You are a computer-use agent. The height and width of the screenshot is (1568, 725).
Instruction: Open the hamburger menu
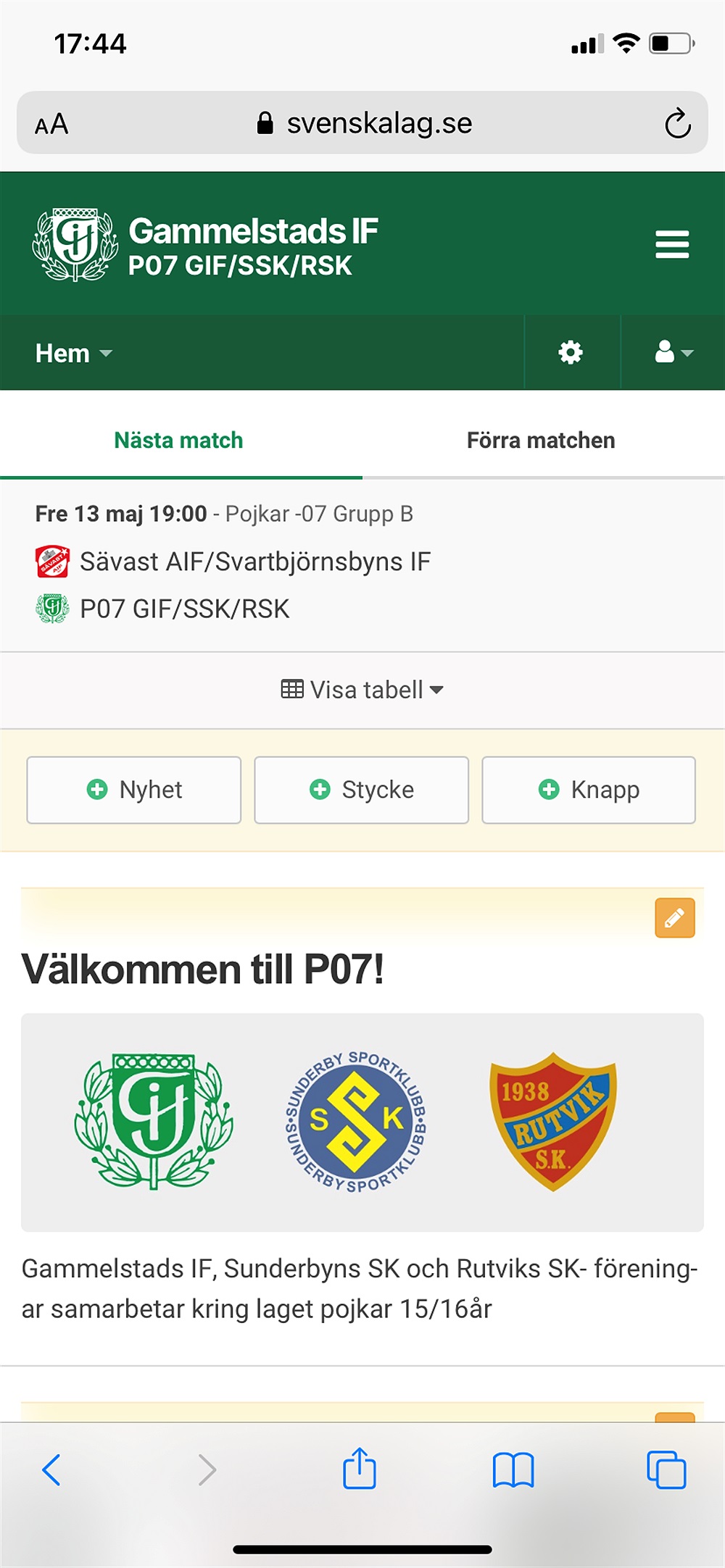tap(672, 245)
